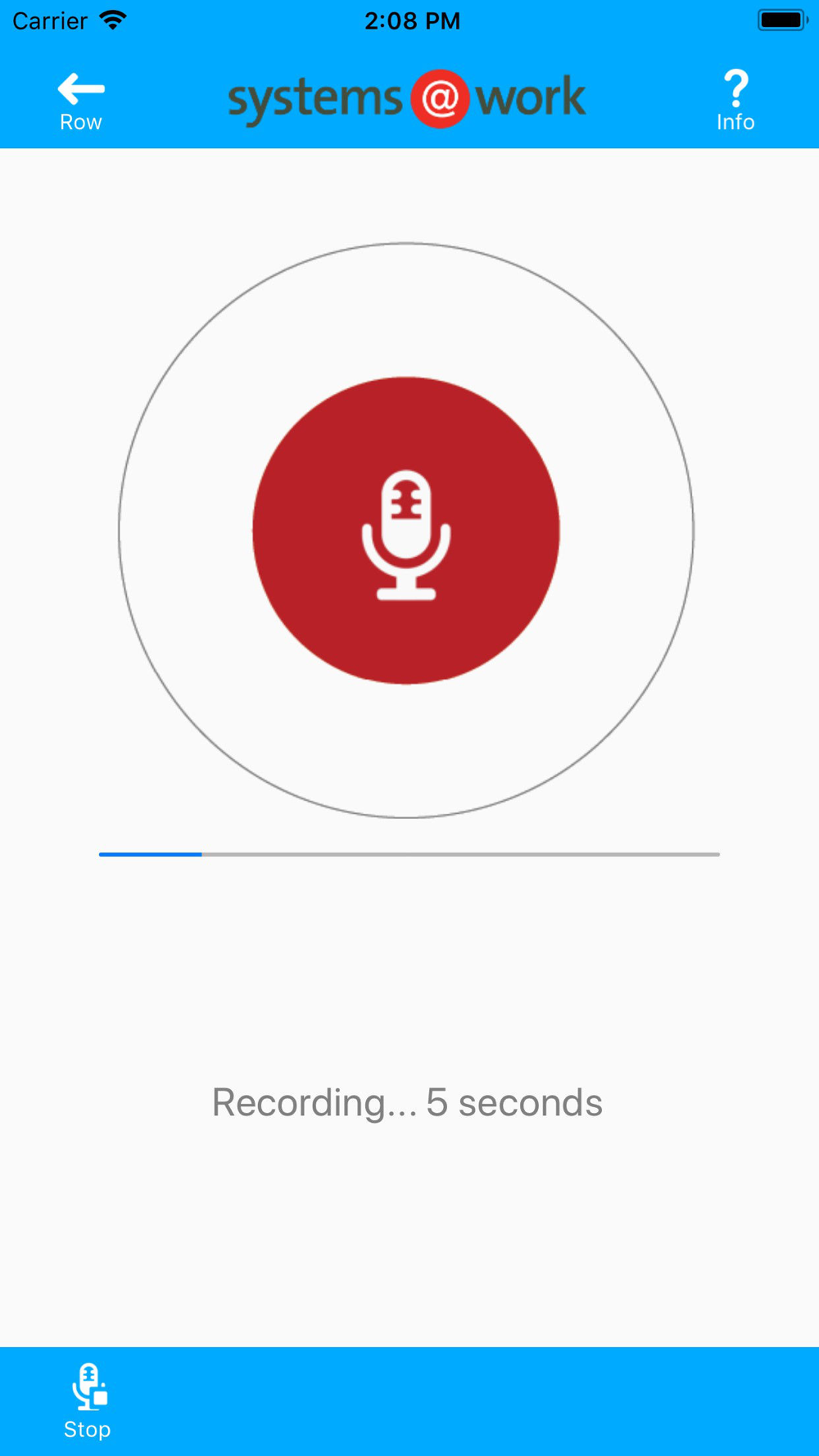Image resolution: width=819 pixels, height=1456 pixels.
Task: Stop the recording
Action: pyautogui.click(x=88, y=1401)
